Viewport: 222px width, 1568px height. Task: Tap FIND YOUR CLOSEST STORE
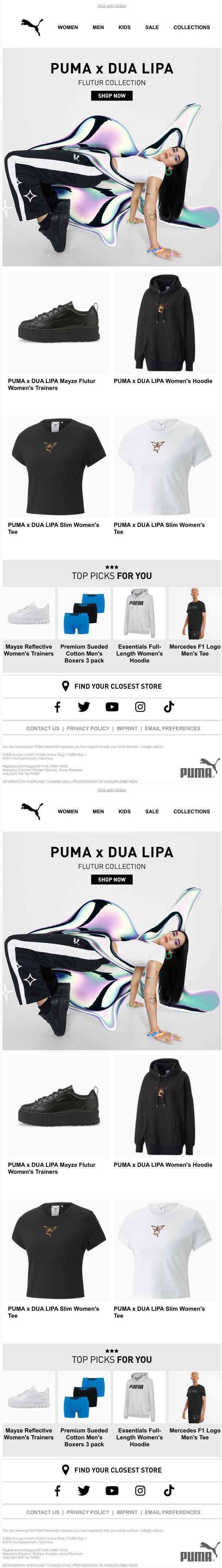tap(112, 686)
